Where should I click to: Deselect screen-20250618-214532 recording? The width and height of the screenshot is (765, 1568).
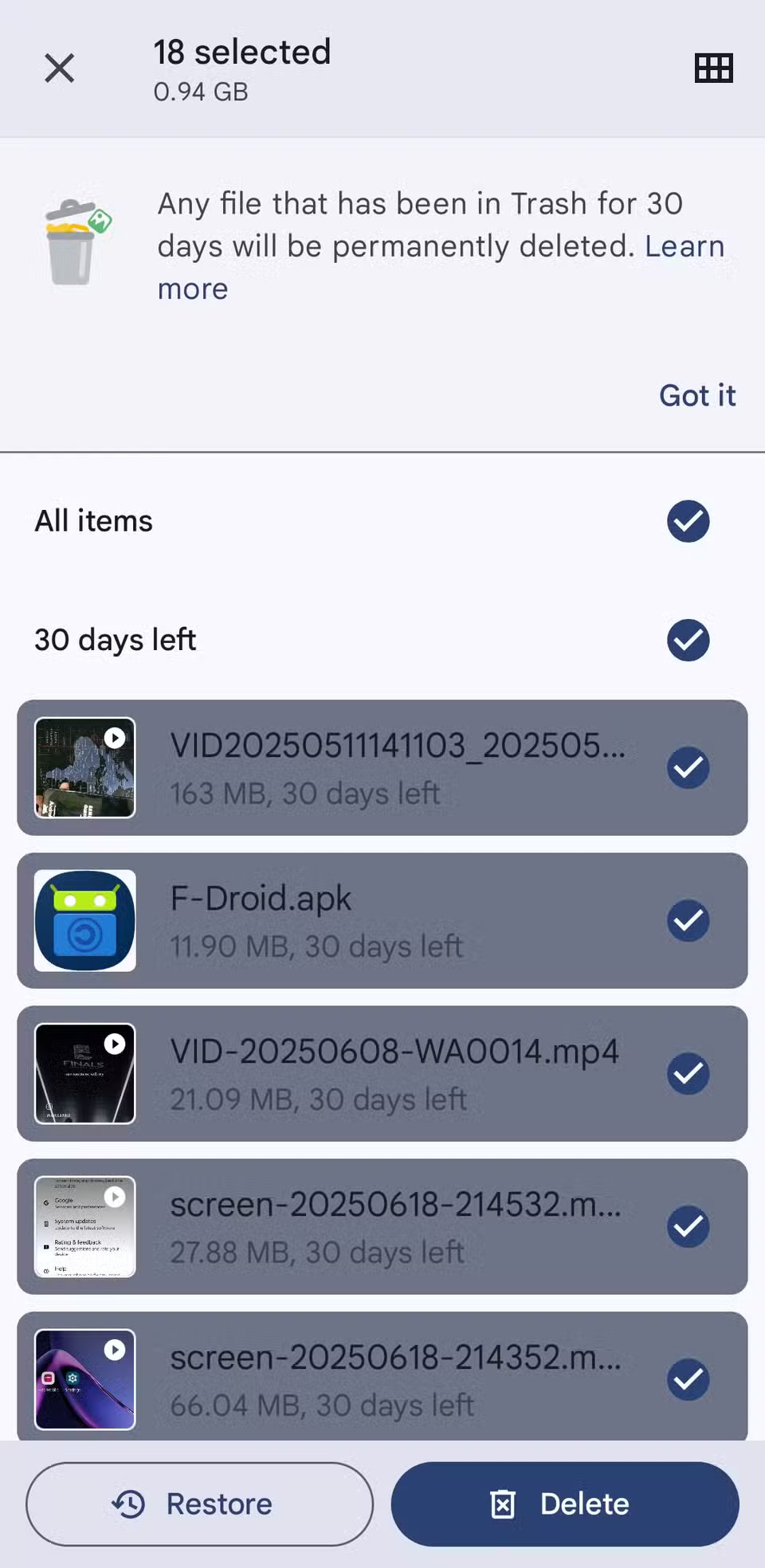pyautogui.click(x=687, y=1226)
